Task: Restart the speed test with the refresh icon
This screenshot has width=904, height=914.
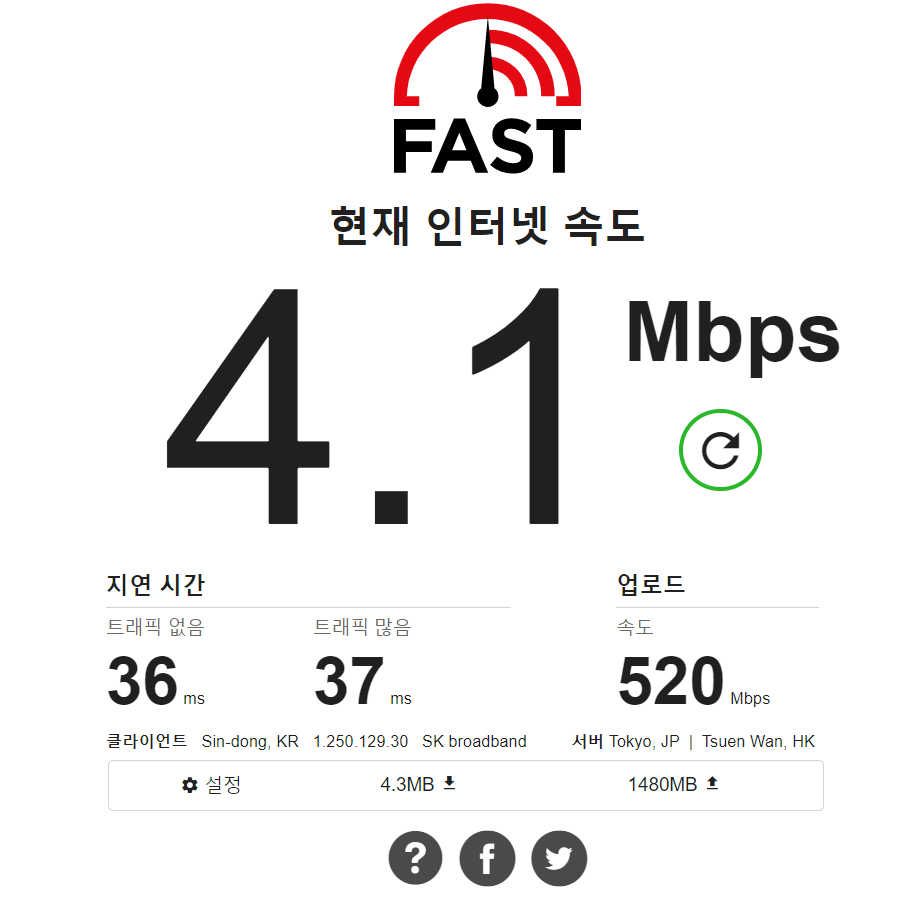Action: coord(720,450)
